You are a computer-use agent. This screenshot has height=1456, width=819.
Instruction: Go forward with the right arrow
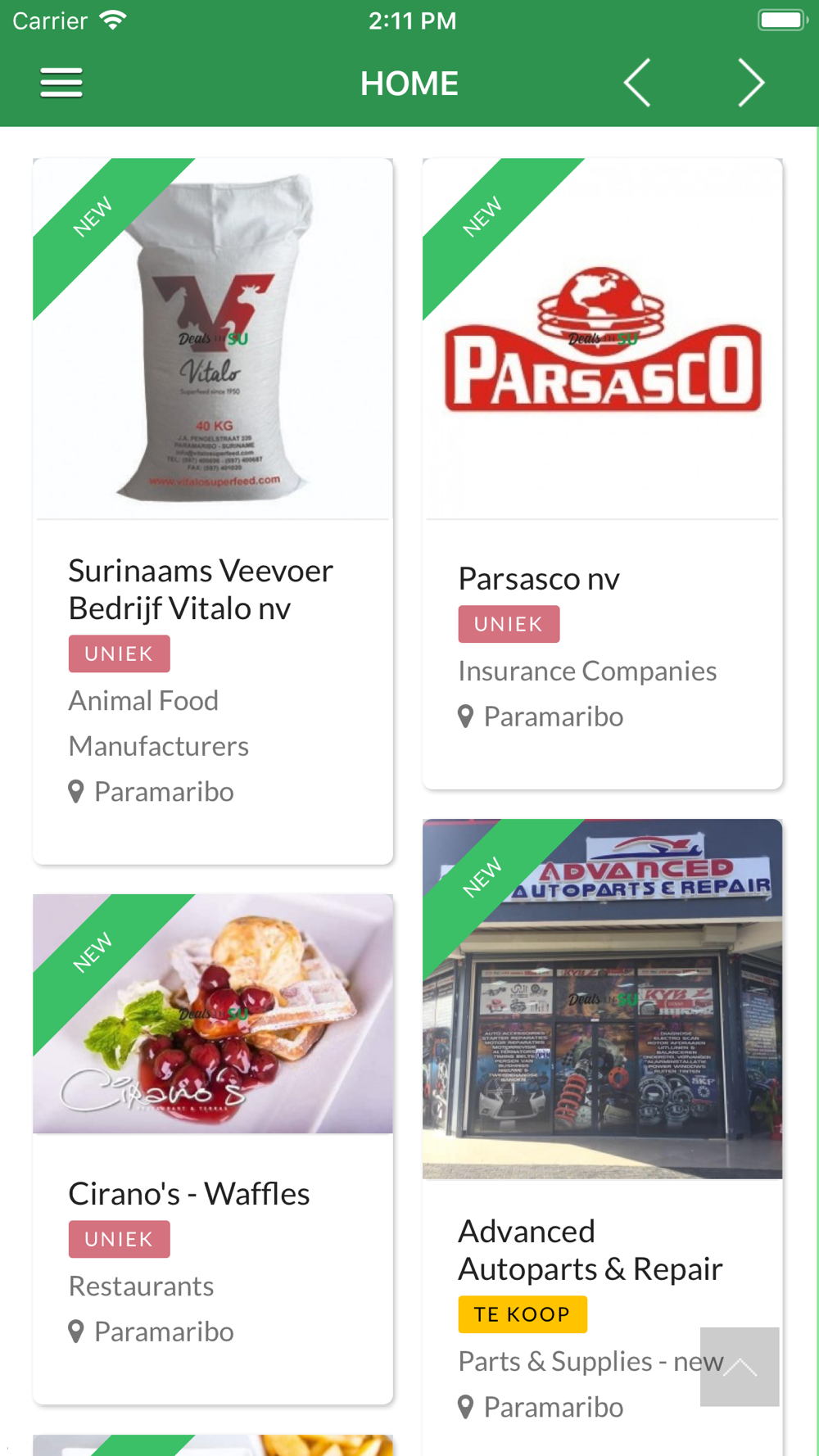coord(750,83)
